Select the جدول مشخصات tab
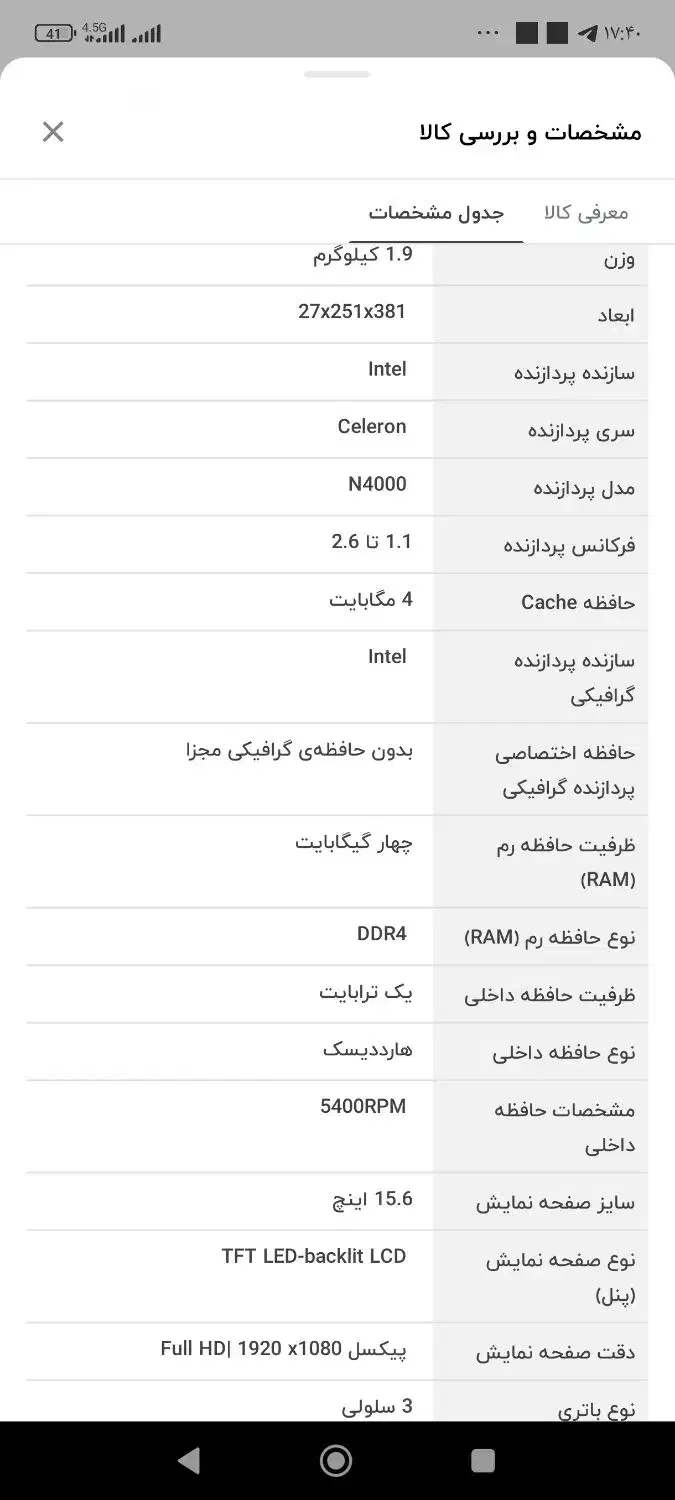675x1500 pixels. pos(436,212)
